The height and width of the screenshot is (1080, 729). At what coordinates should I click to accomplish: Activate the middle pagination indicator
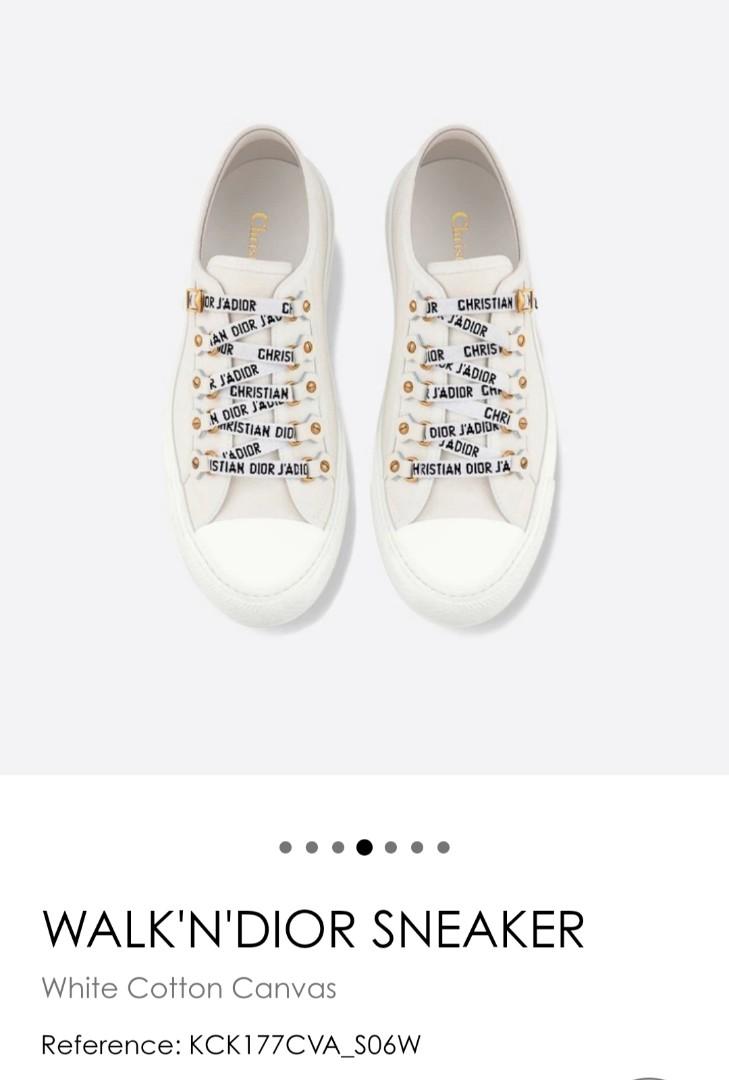pos(363,847)
